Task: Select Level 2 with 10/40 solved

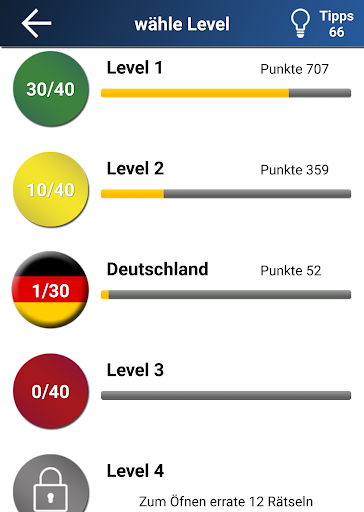Action: click(182, 189)
